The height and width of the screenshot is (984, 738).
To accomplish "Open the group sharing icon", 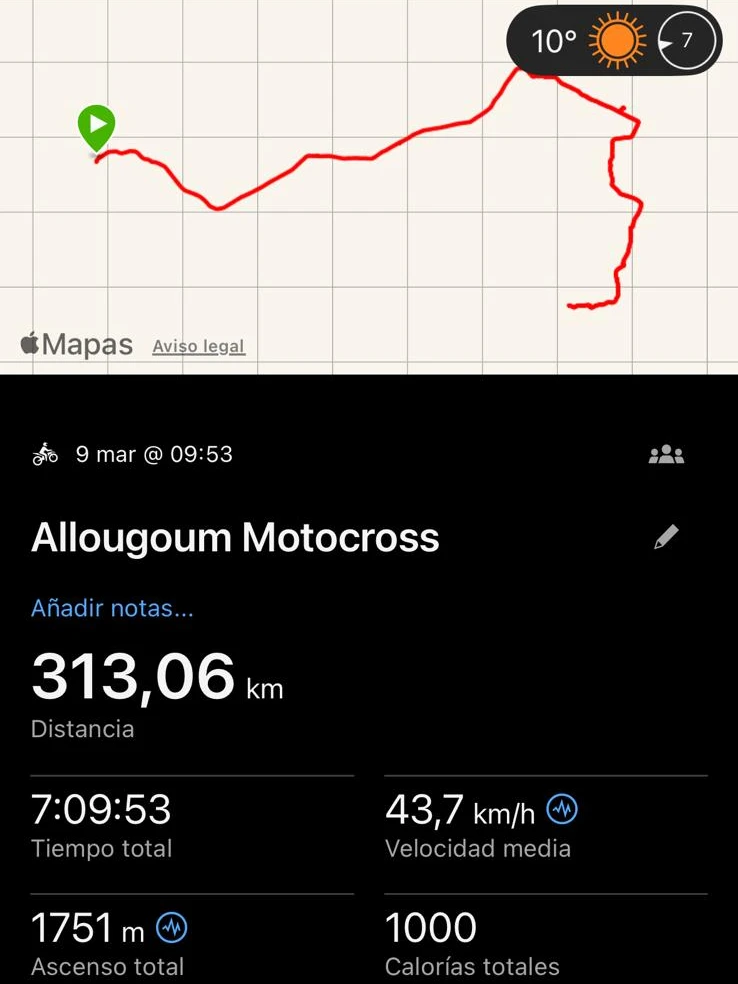I will (666, 455).
